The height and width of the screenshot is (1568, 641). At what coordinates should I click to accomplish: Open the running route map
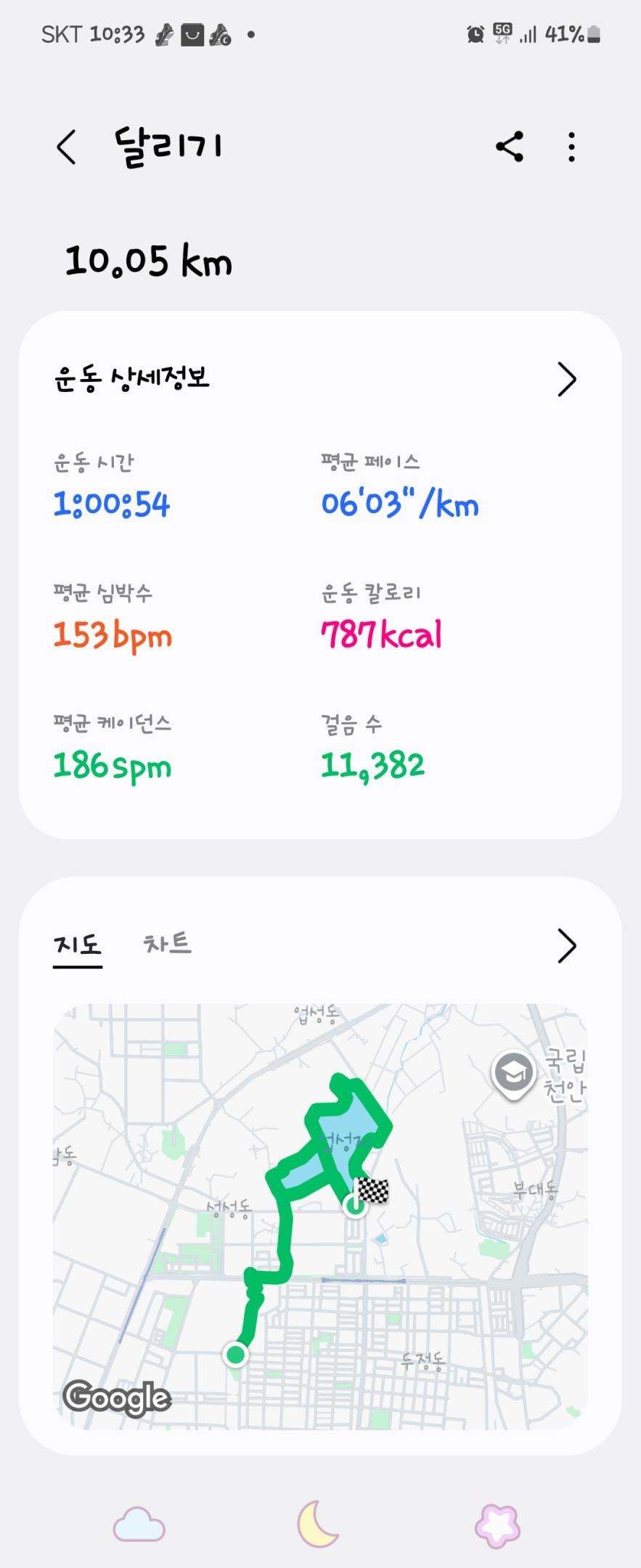(x=320, y=1217)
